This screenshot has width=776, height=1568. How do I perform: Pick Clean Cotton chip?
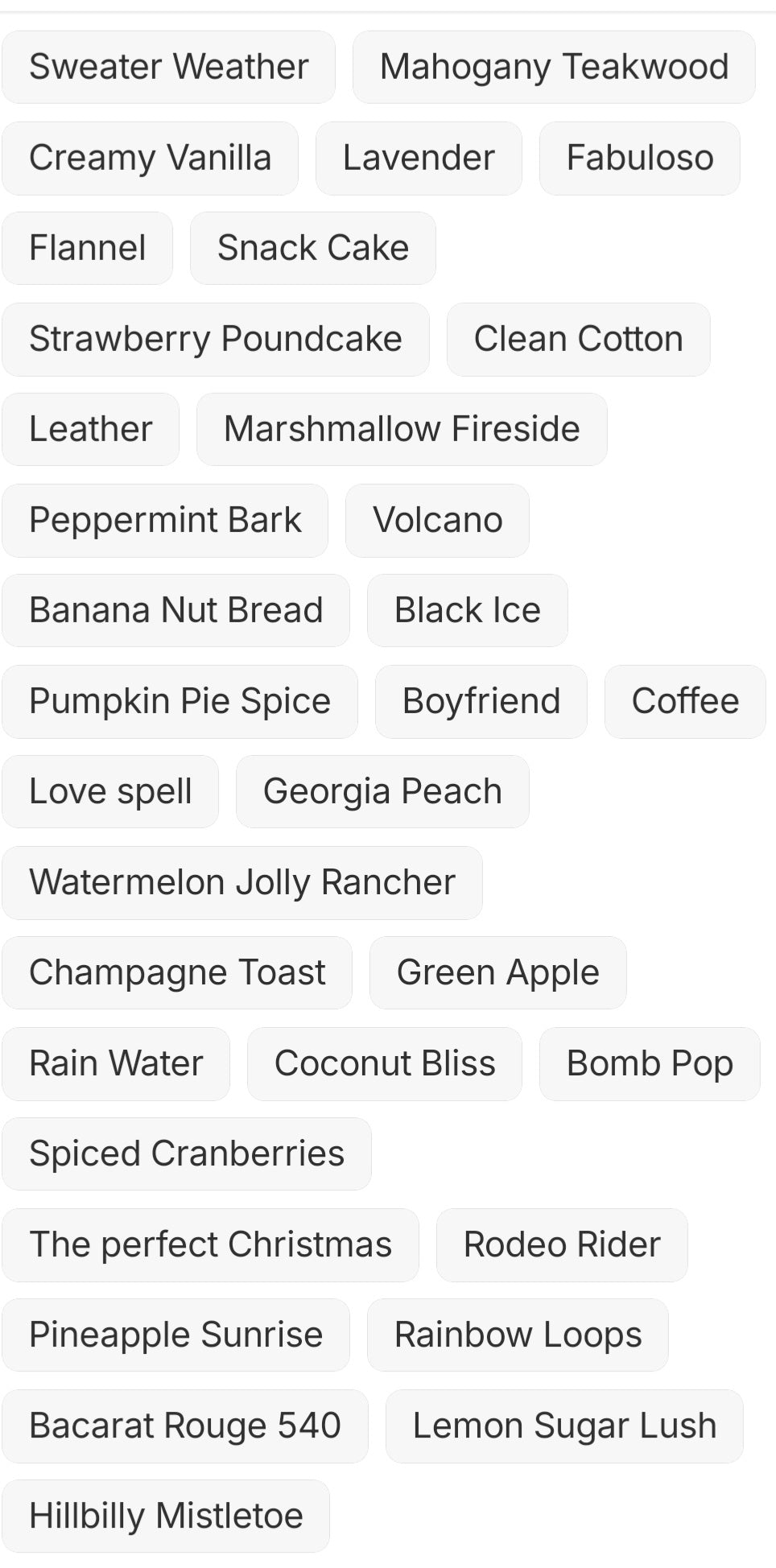pos(578,339)
